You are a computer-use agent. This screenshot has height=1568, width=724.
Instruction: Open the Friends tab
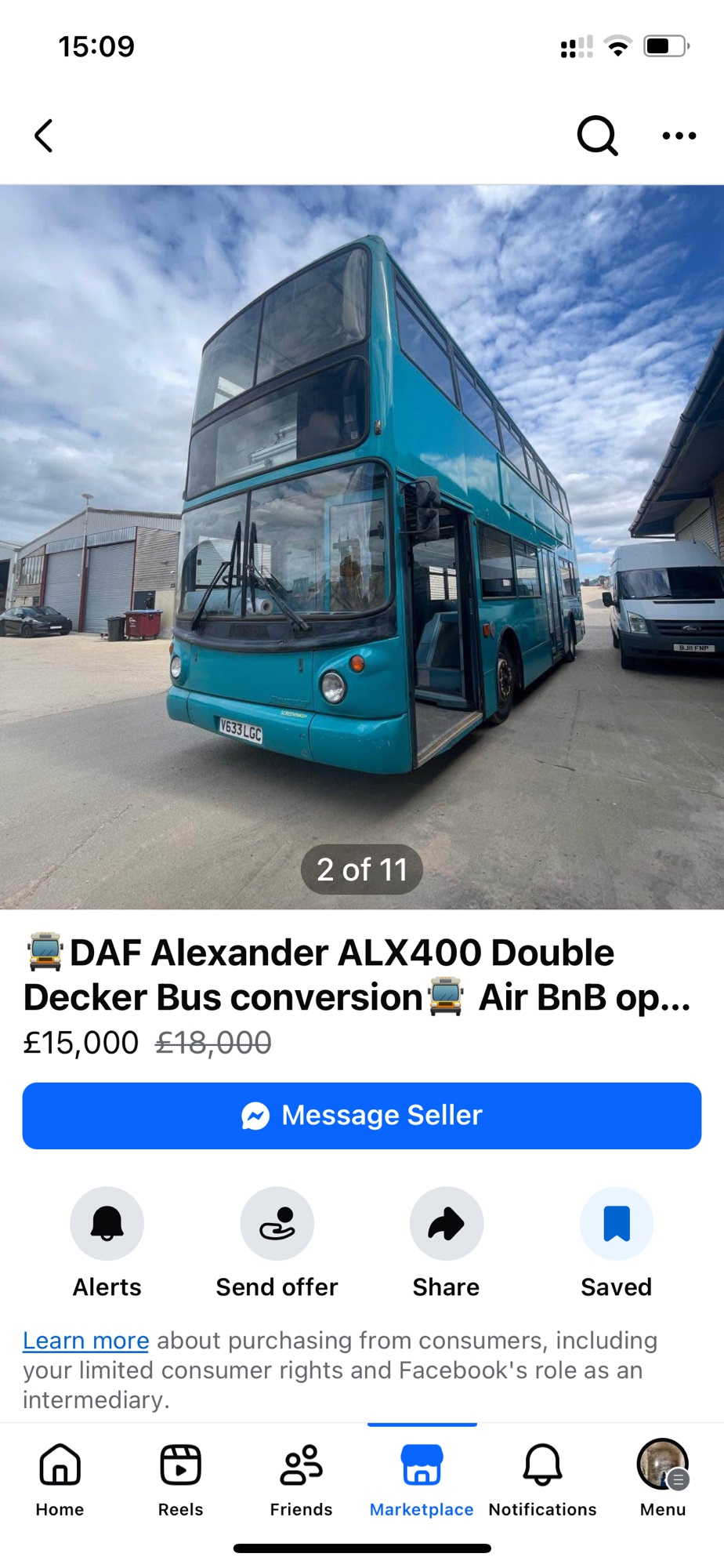(301, 1478)
